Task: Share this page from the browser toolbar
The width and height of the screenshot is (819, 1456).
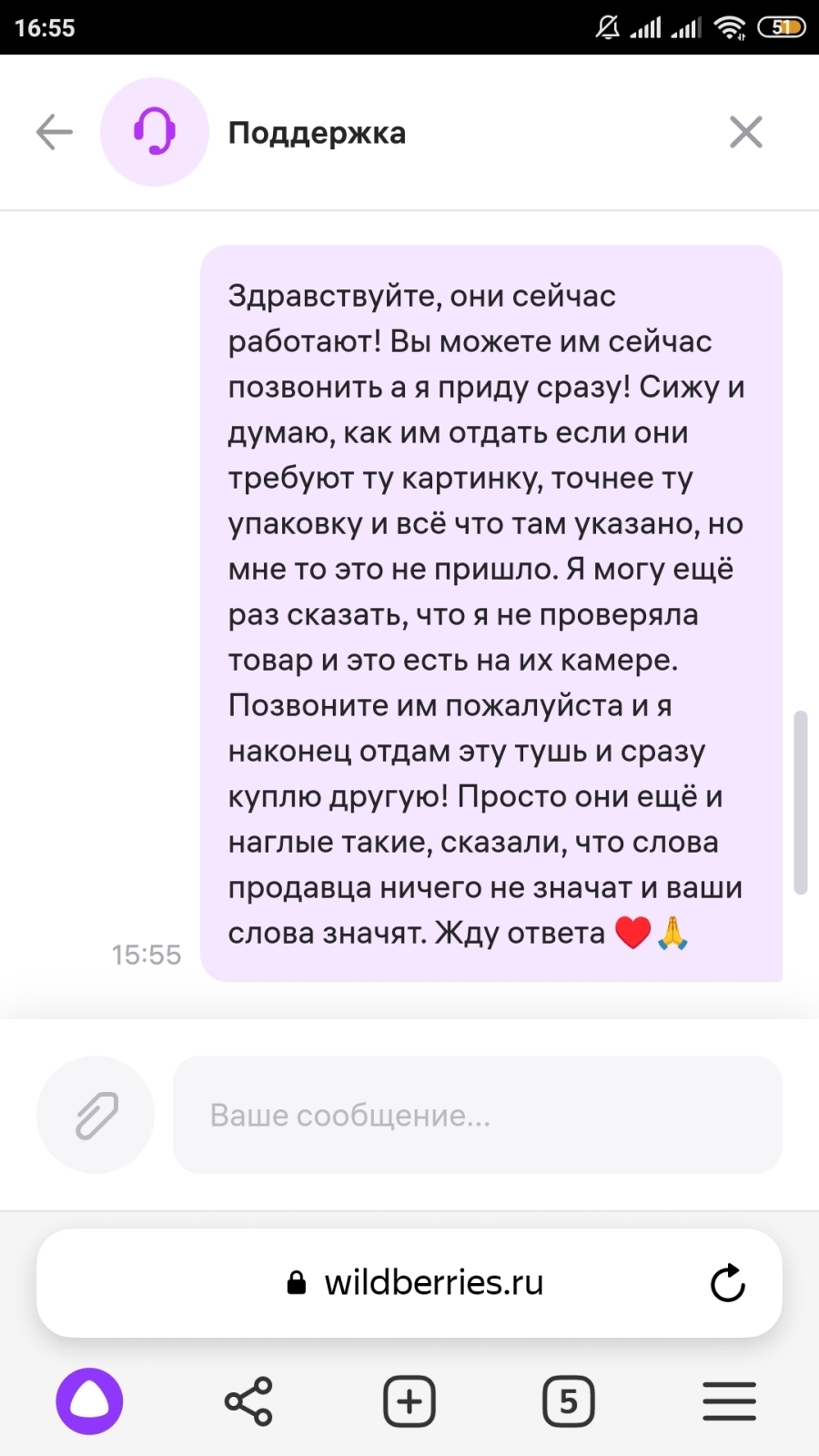Action: [x=248, y=1401]
